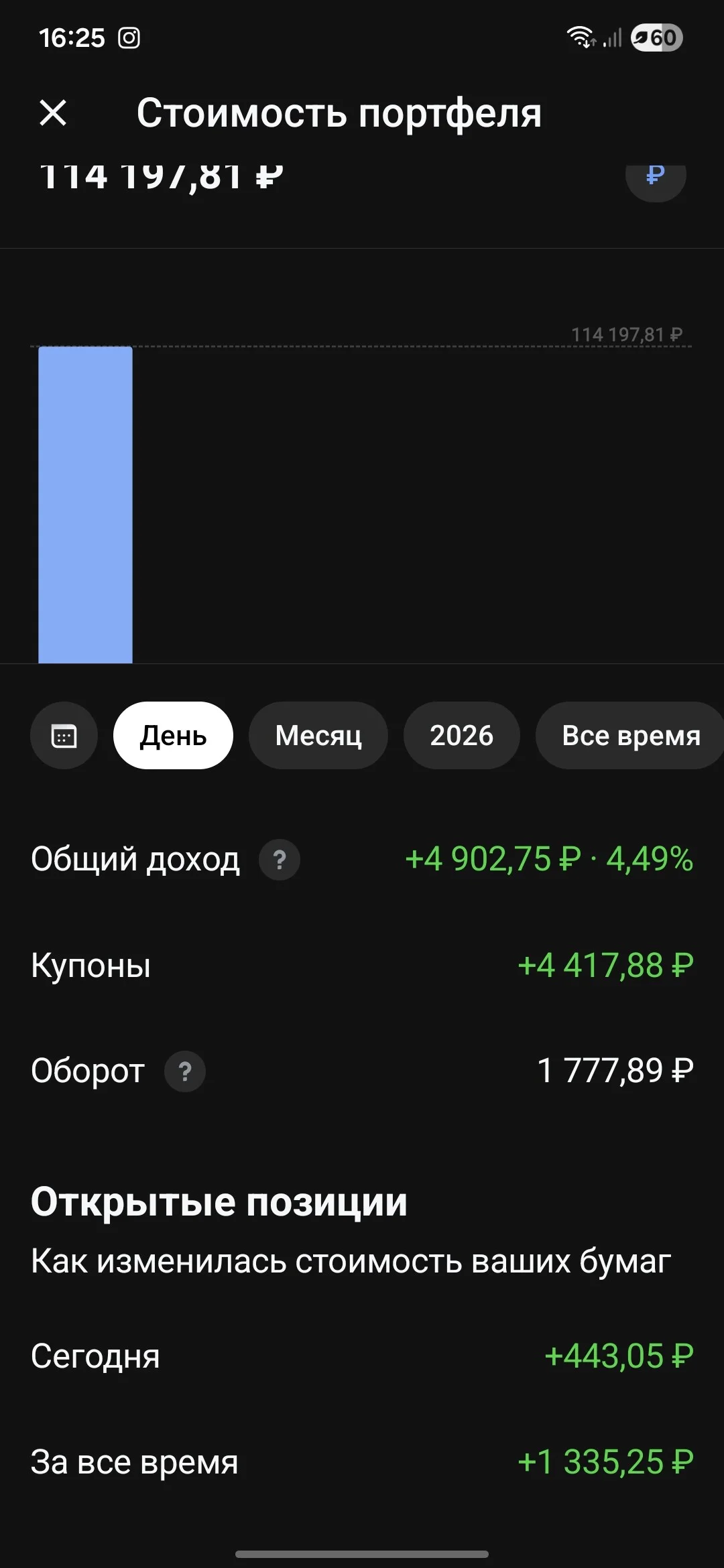
Task: Open the help icon beside Общий доход
Action: (x=280, y=860)
